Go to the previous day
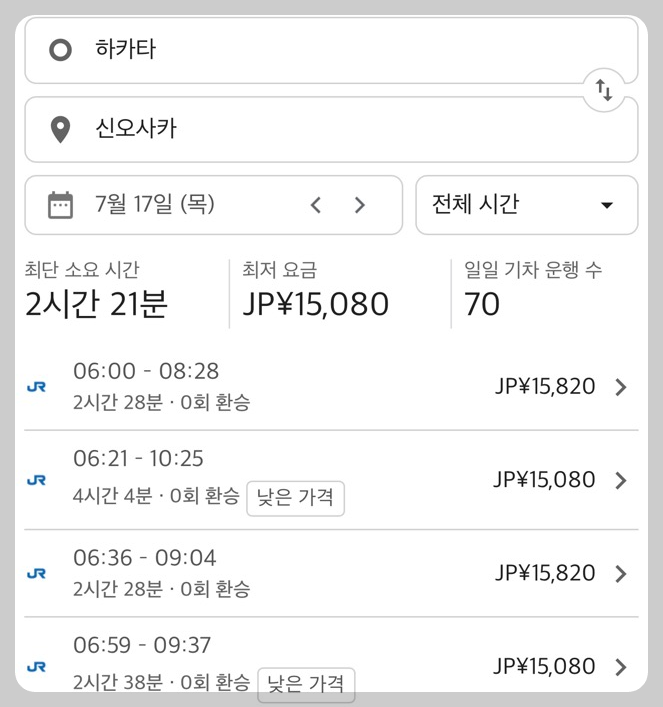 coord(316,205)
